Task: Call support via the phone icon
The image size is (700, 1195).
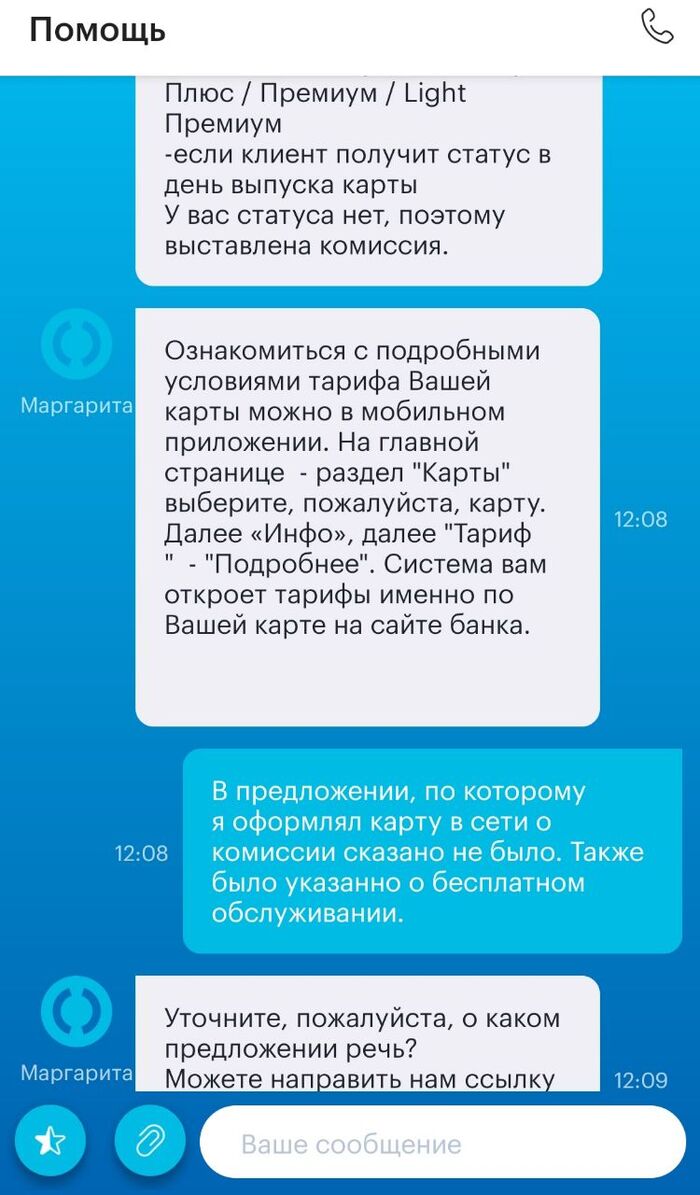Action: (x=657, y=27)
